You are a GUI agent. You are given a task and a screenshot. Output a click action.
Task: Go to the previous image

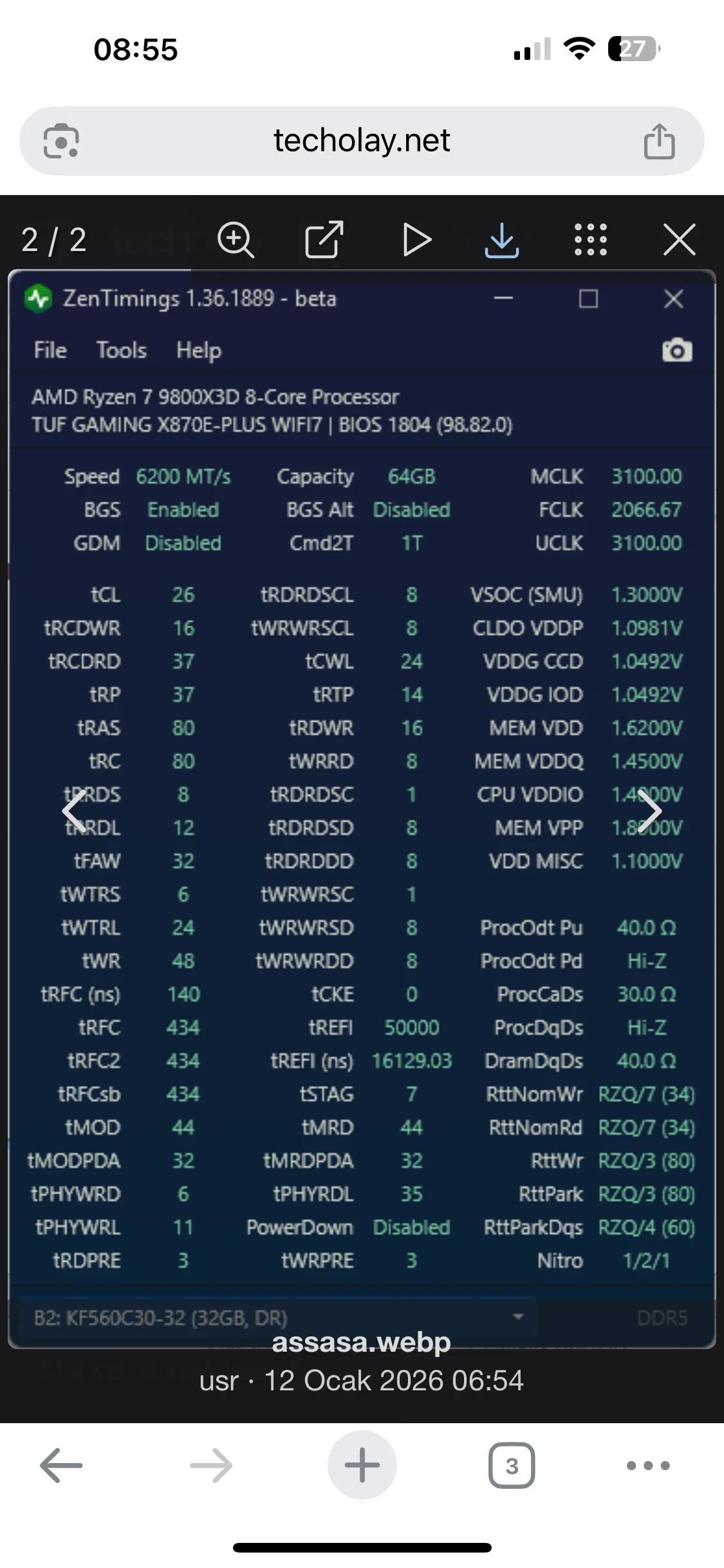pos(75,811)
